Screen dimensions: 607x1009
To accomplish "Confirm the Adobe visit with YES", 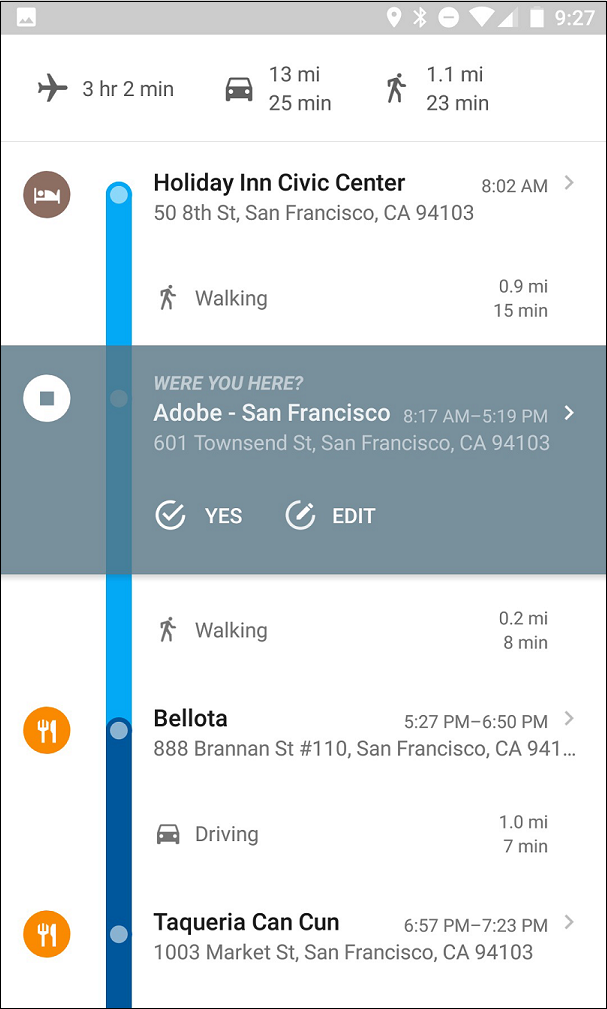I will click(199, 516).
